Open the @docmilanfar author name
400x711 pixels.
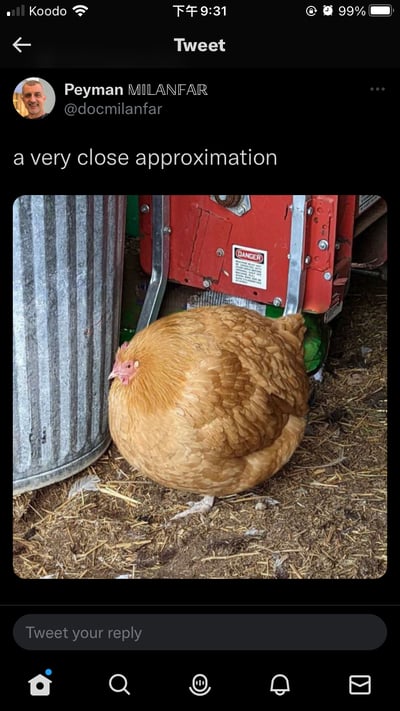(113, 109)
